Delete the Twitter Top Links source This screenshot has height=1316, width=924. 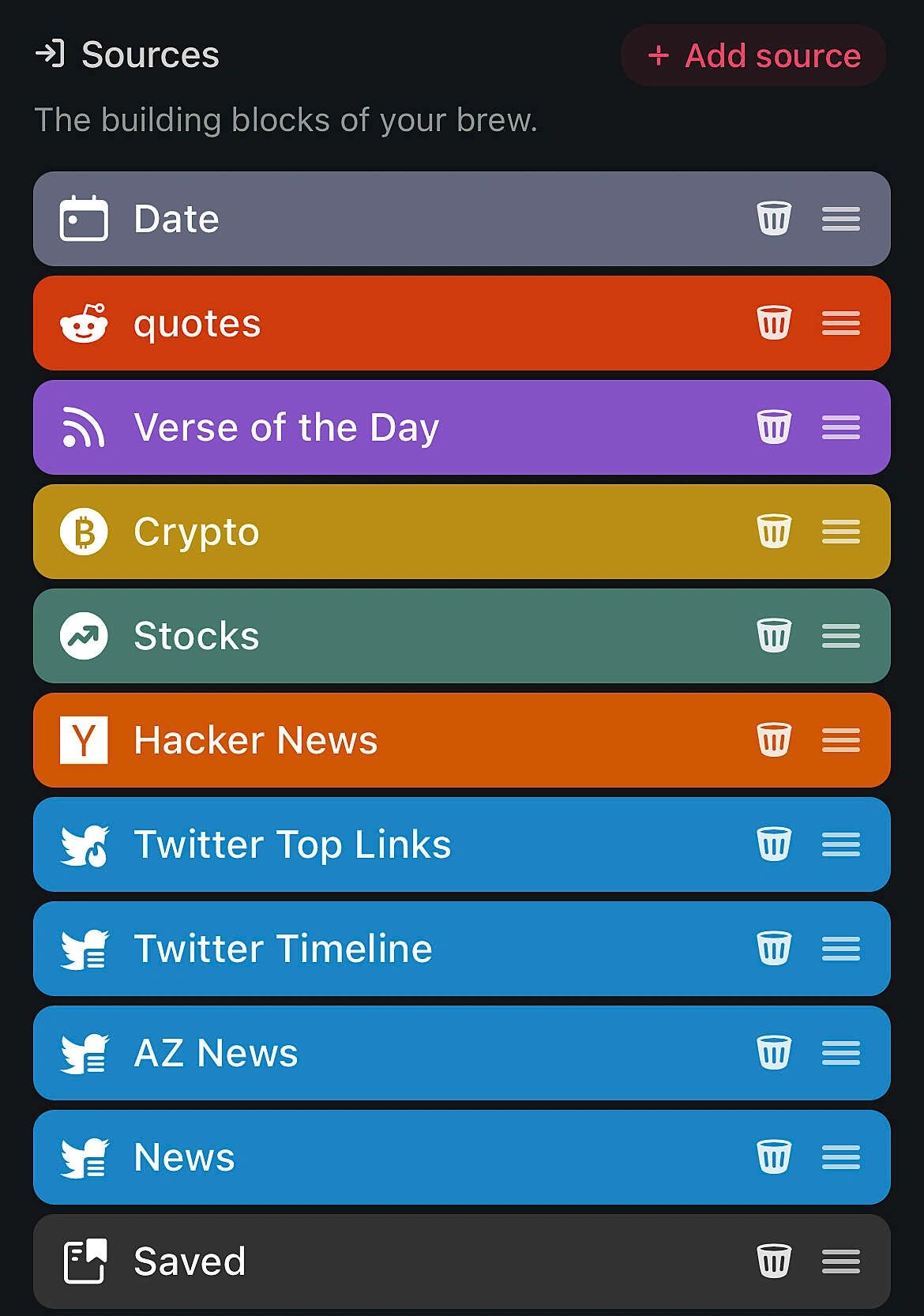[x=774, y=844]
